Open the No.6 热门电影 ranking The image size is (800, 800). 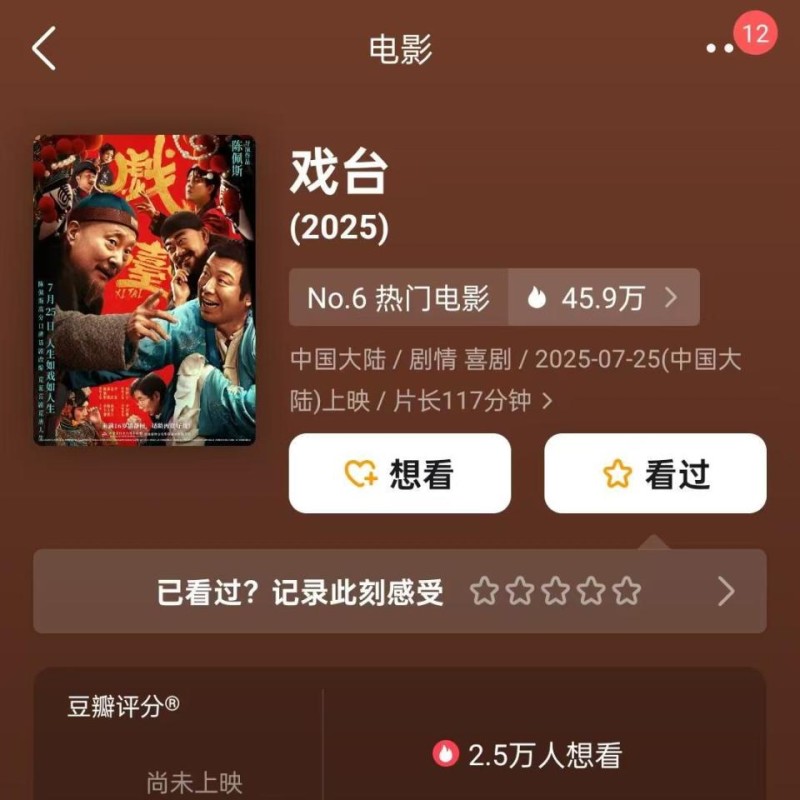tap(398, 298)
